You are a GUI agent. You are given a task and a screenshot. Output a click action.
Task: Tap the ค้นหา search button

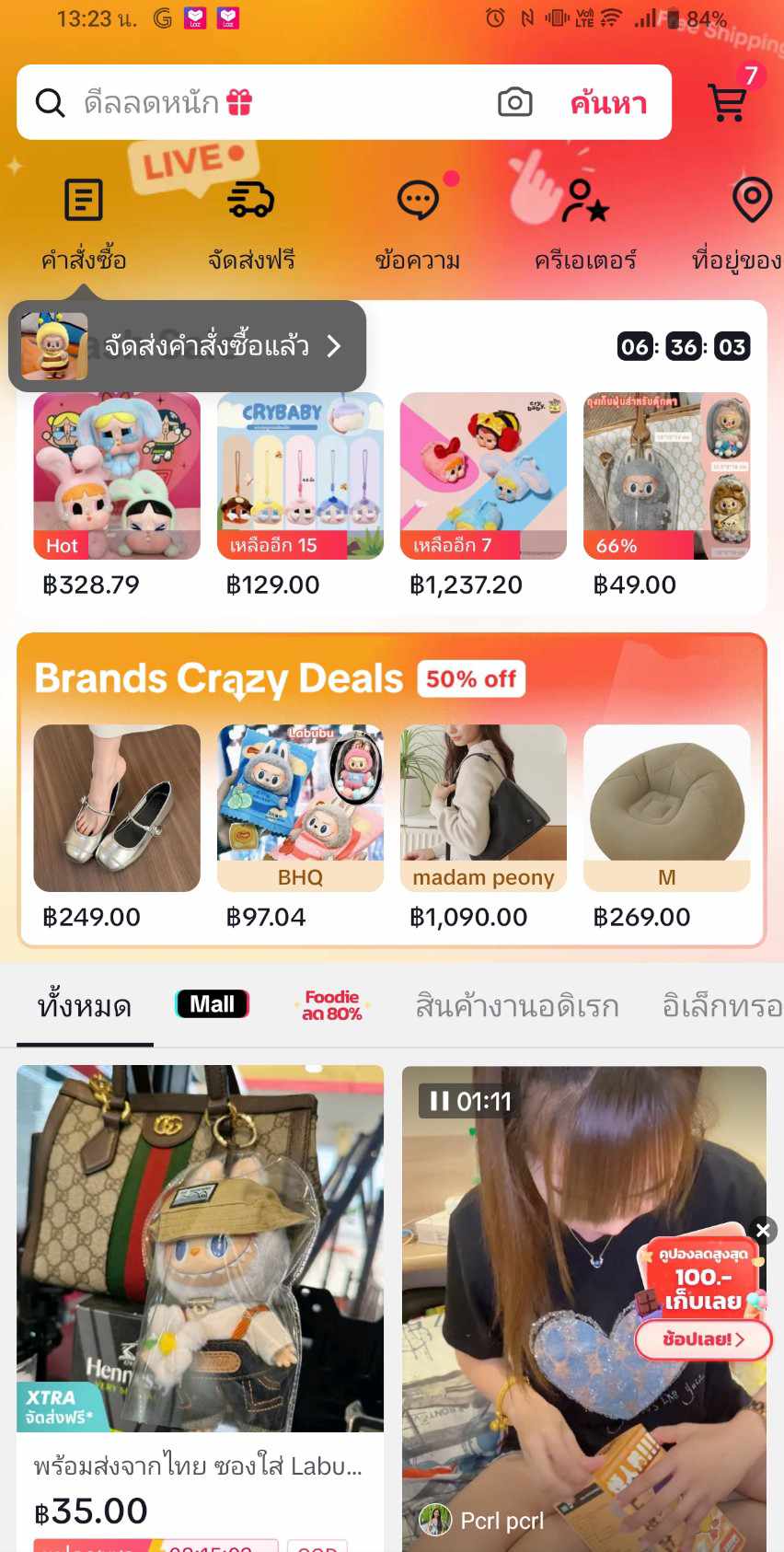tap(608, 102)
